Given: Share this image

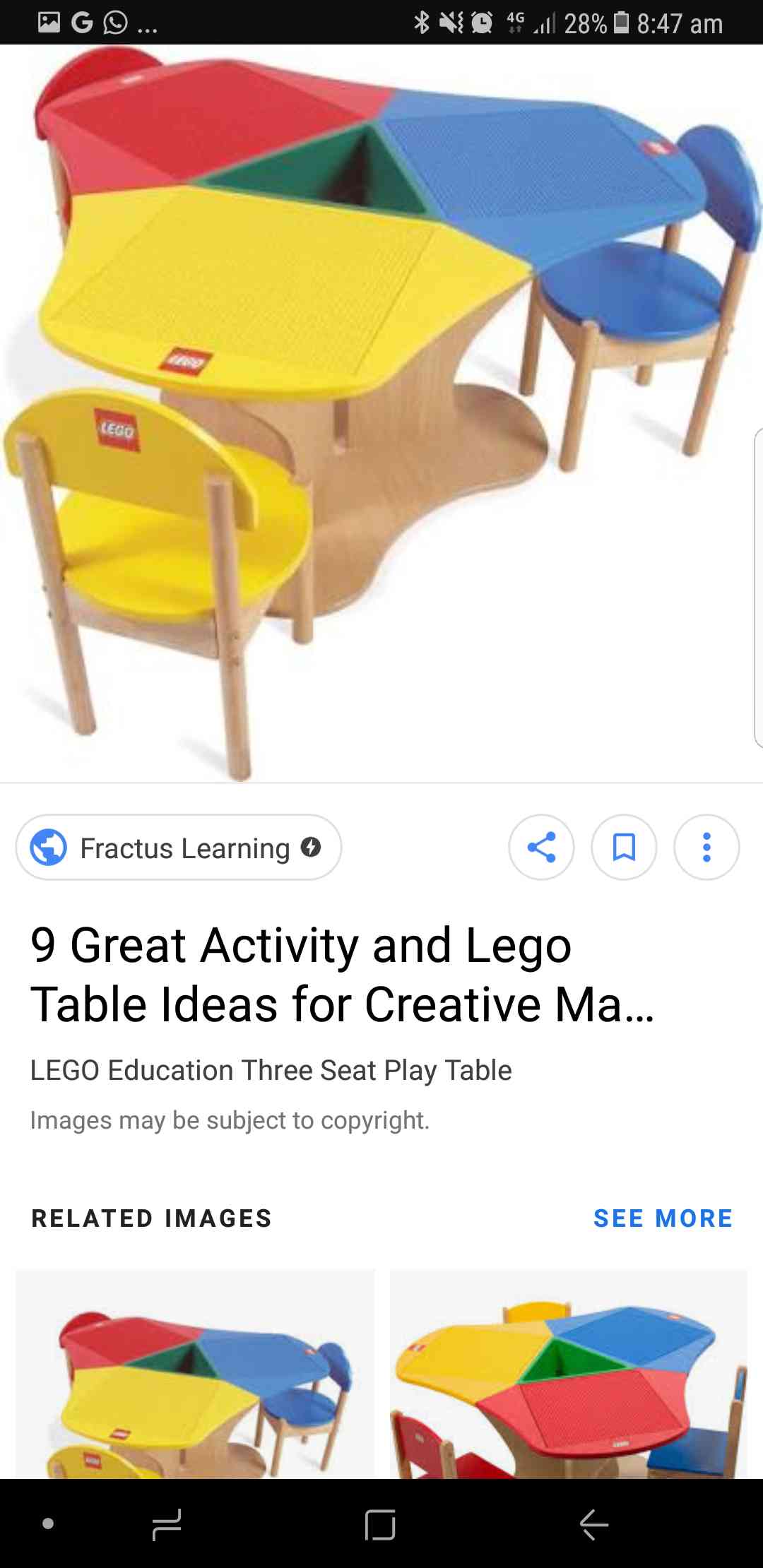Looking at the screenshot, I should tap(541, 848).
